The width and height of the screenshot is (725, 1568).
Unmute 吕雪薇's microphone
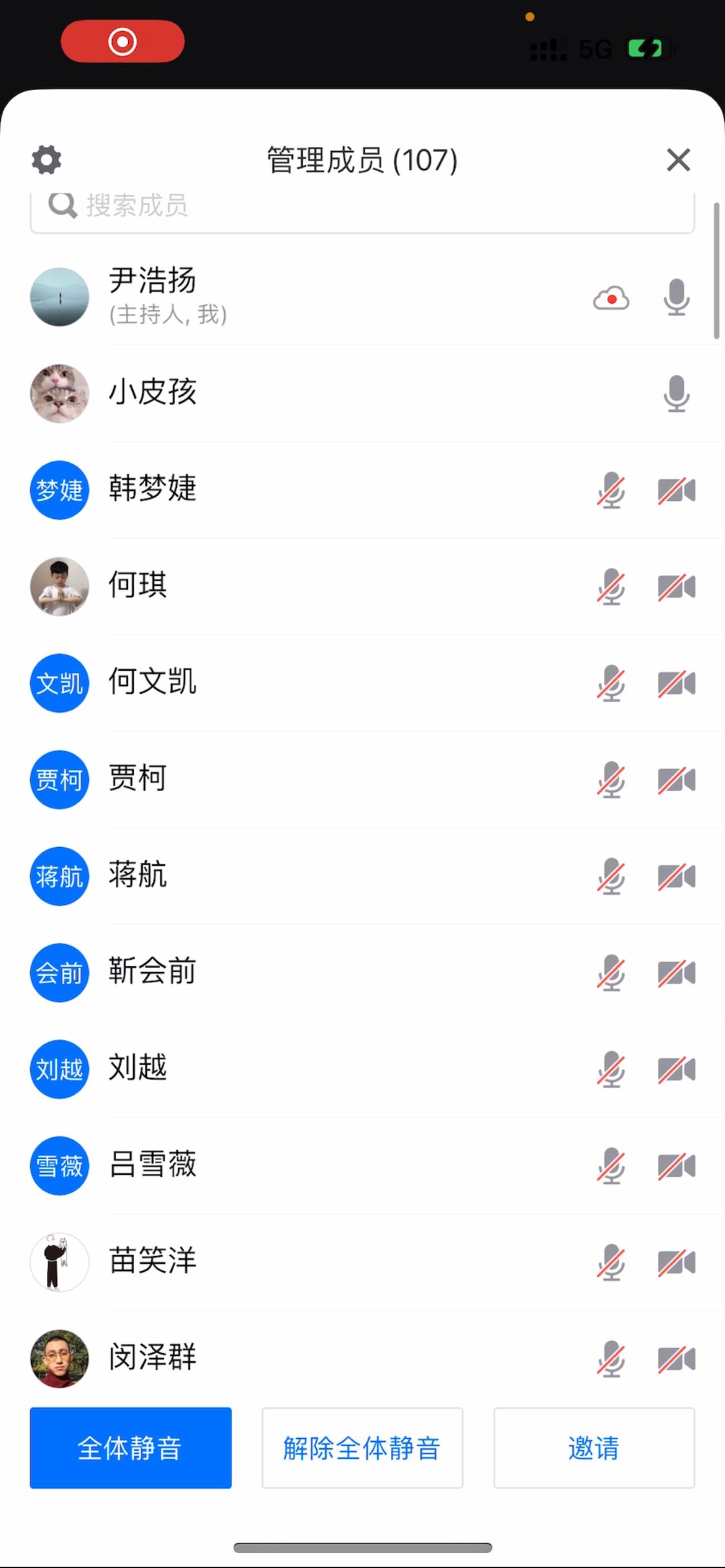click(610, 1166)
